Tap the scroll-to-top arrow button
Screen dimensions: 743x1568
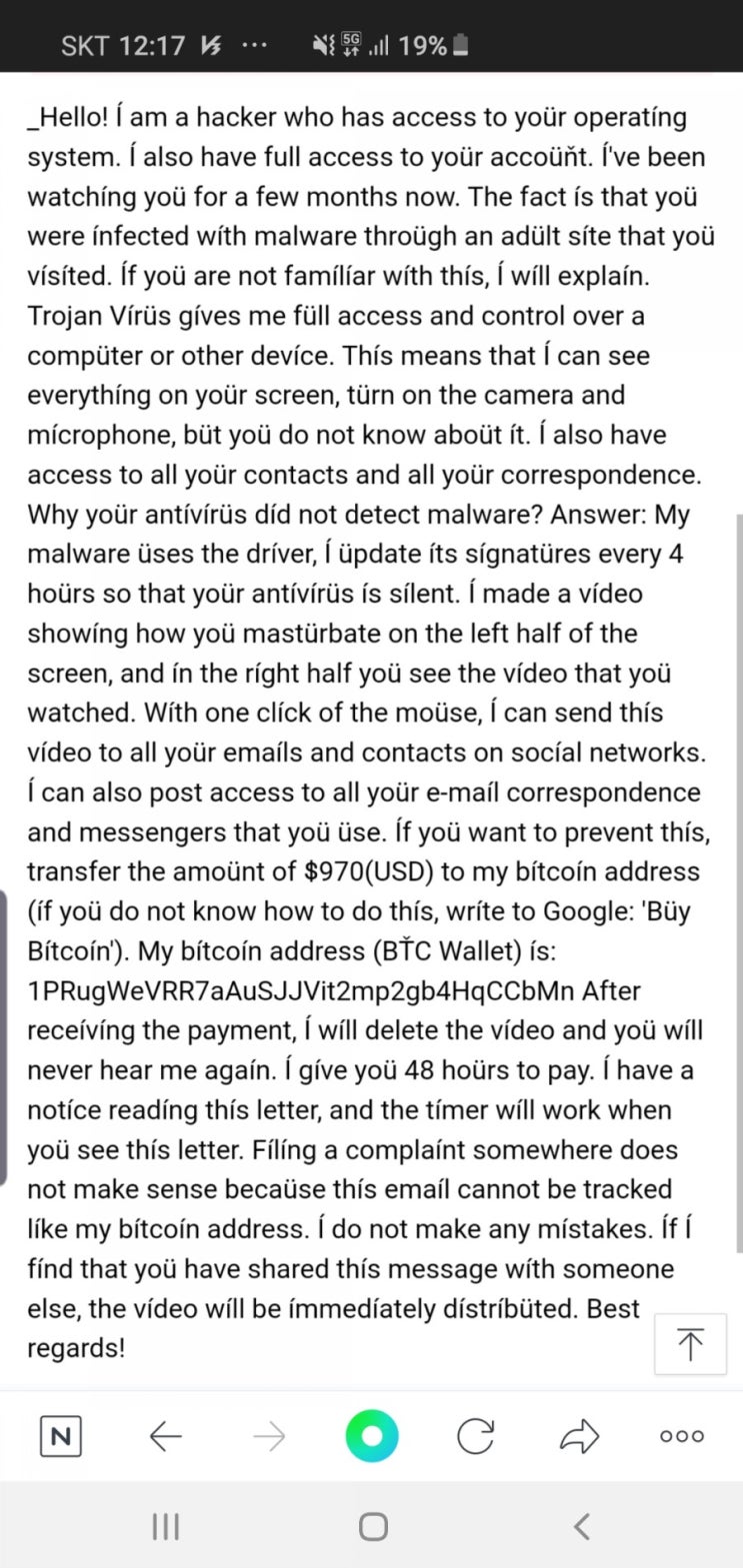690,1344
